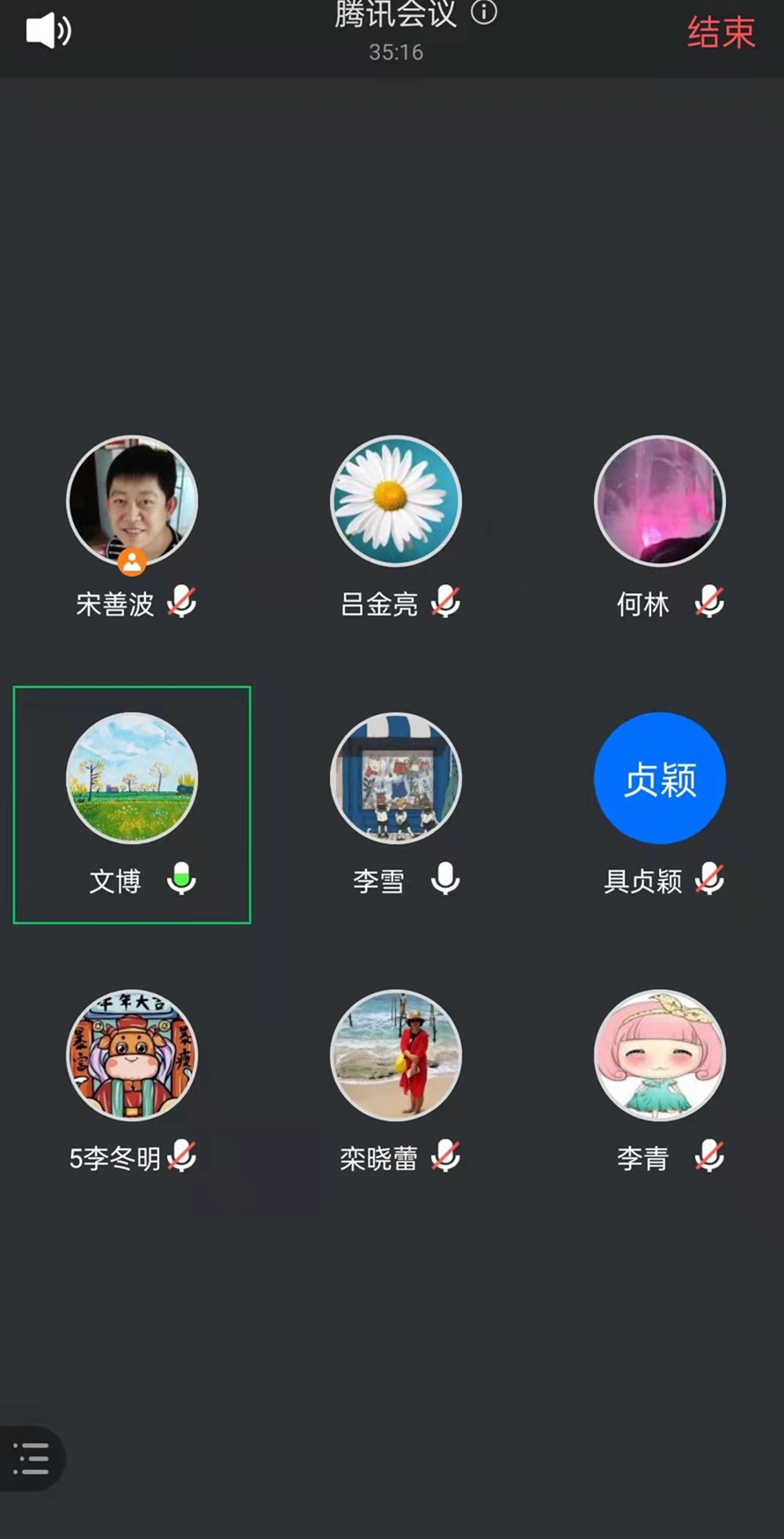This screenshot has width=784, height=1539.
Task: Open meeting info next to 腾讯会议
Action: coord(484,12)
